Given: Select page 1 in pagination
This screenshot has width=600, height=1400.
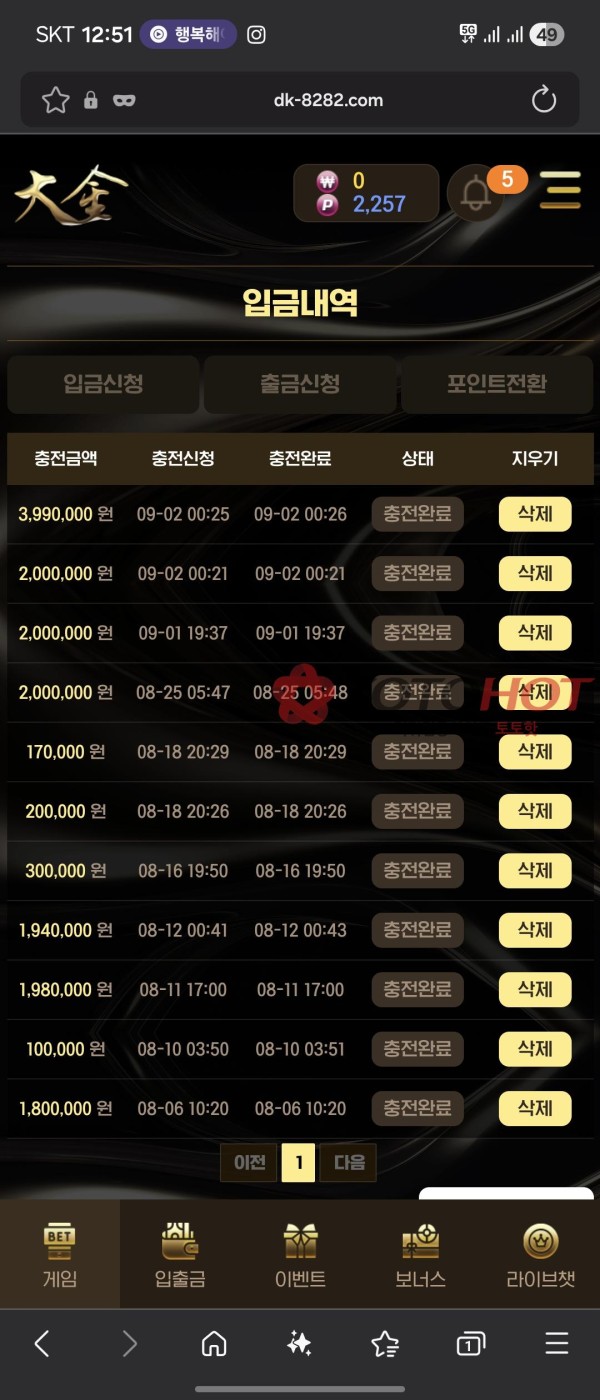Looking at the screenshot, I should pyautogui.click(x=298, y=1163).
